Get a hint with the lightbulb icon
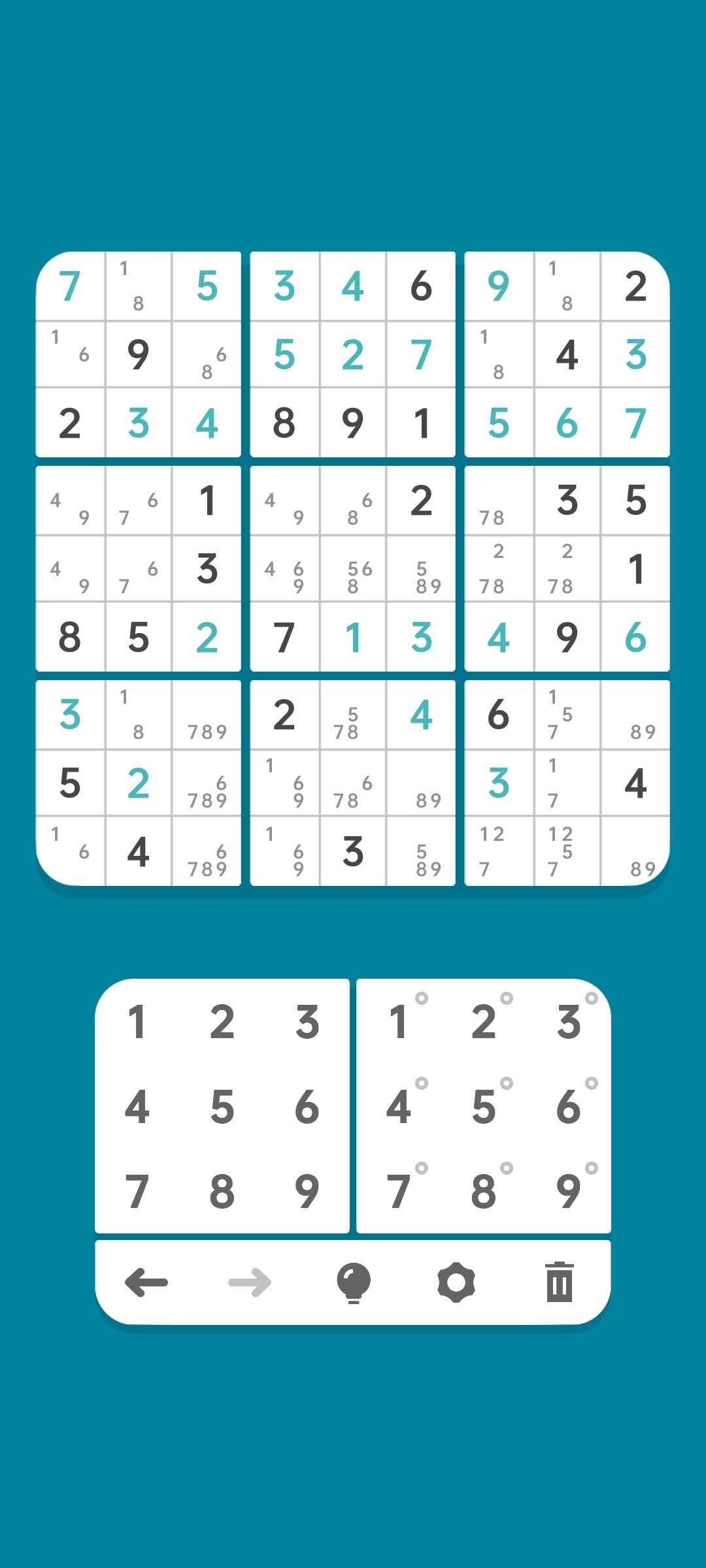 coord(353,1282)
